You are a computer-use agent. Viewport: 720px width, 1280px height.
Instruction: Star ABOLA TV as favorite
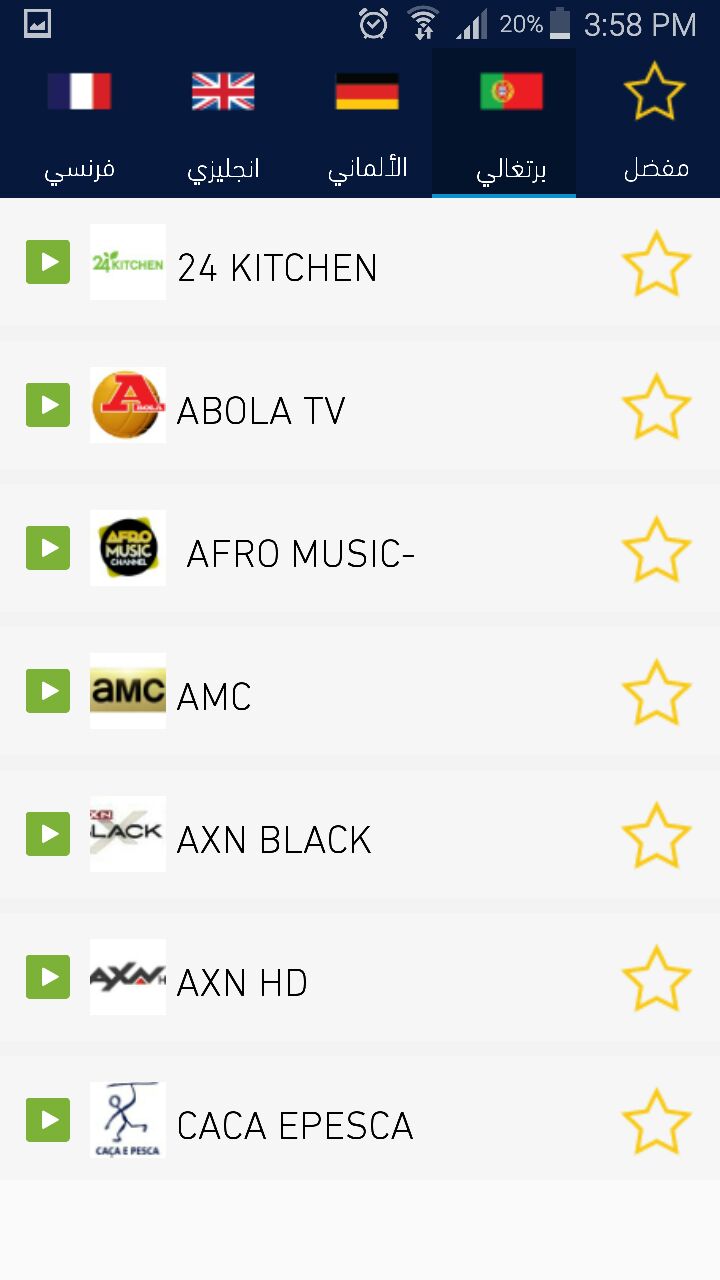[x=656, y=407]
